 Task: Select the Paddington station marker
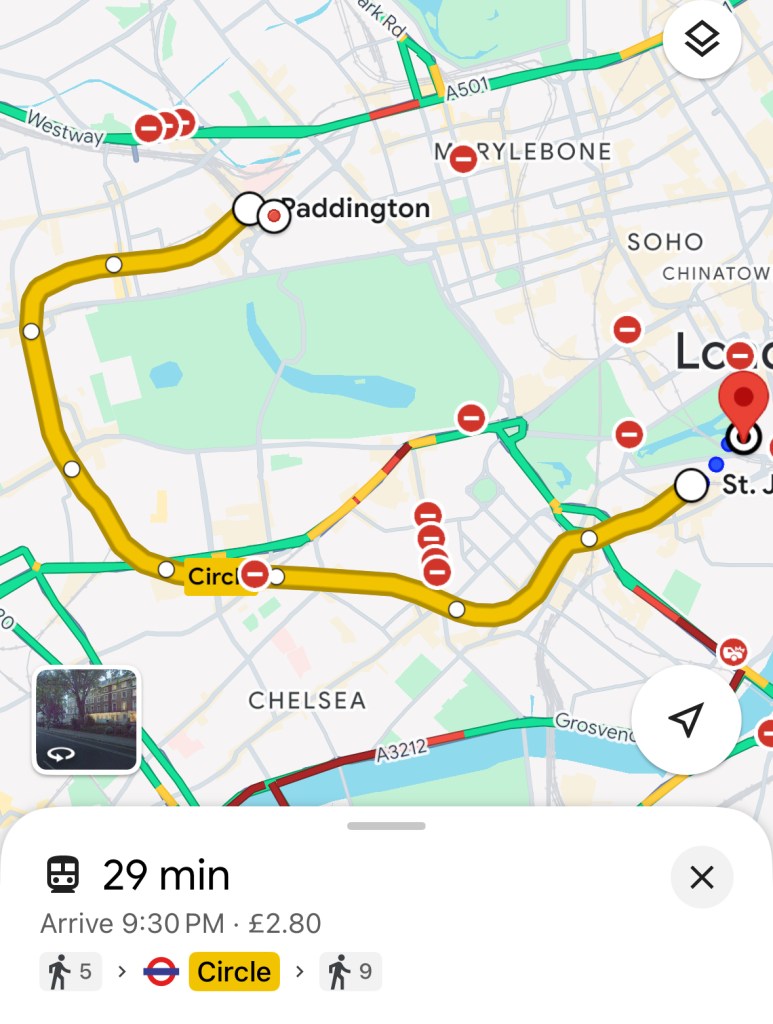pyautogui.click(x=273, y=215)
